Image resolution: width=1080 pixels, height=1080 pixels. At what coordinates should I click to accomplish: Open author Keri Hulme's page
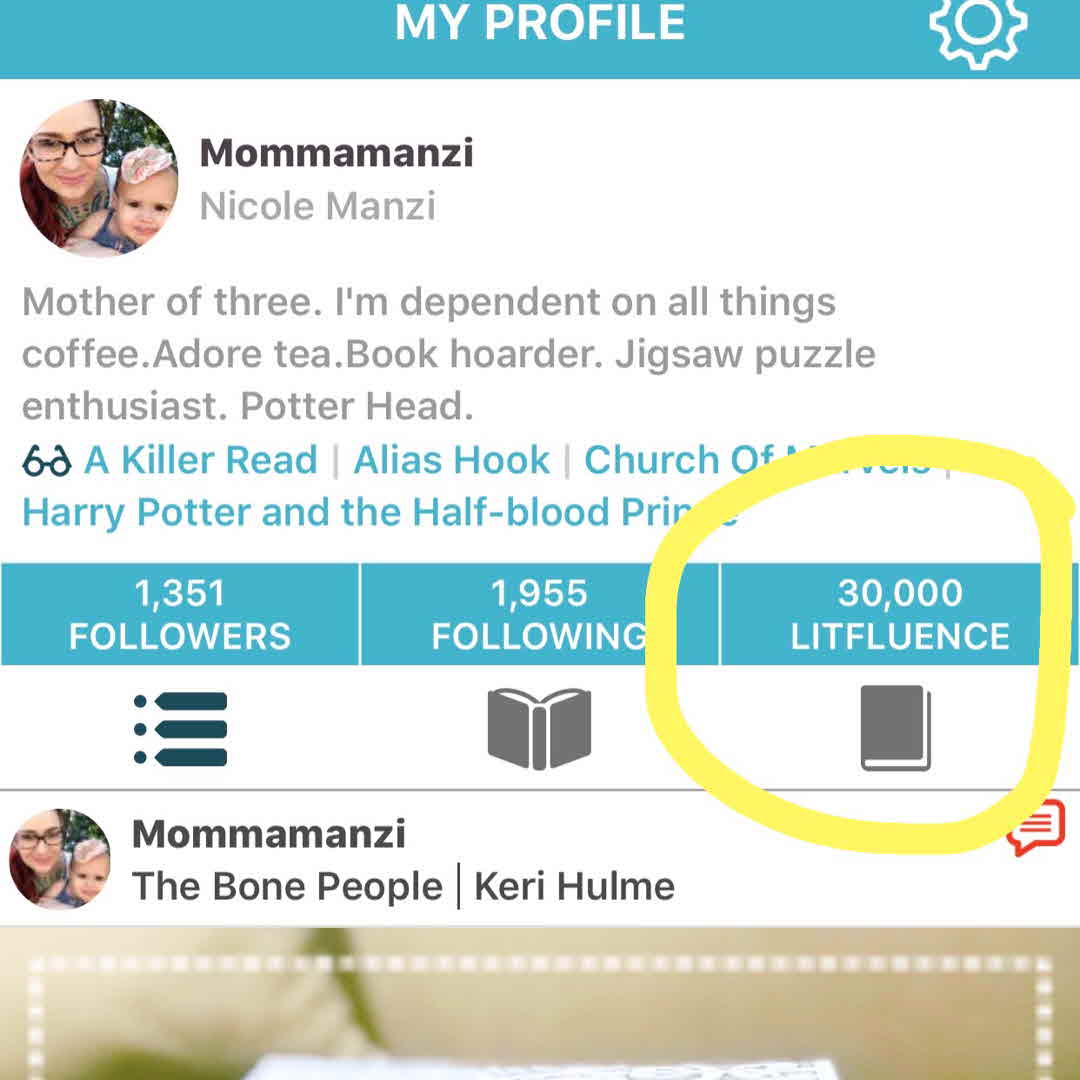click(574, 886)
